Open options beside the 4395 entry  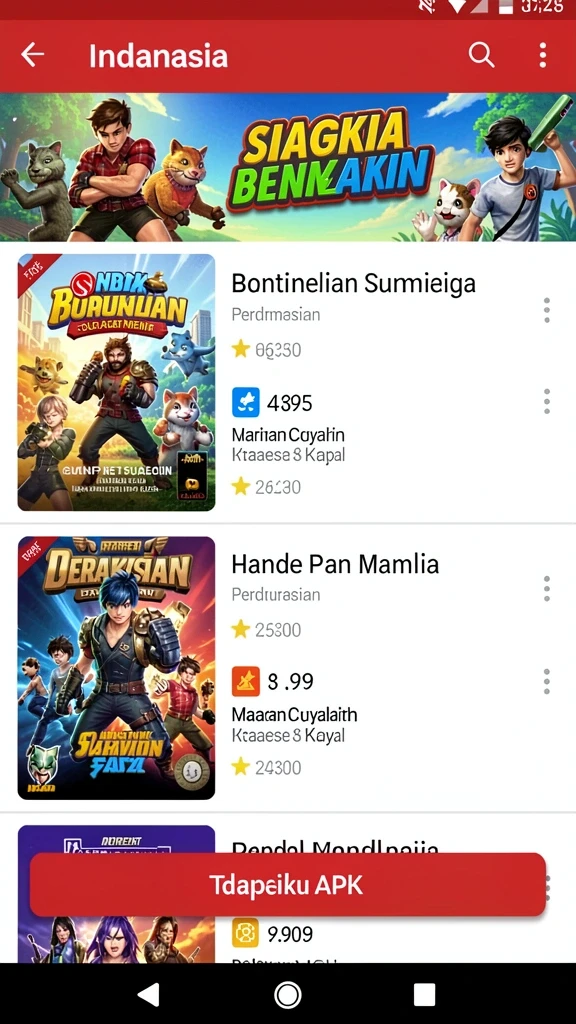click(547, 401)
